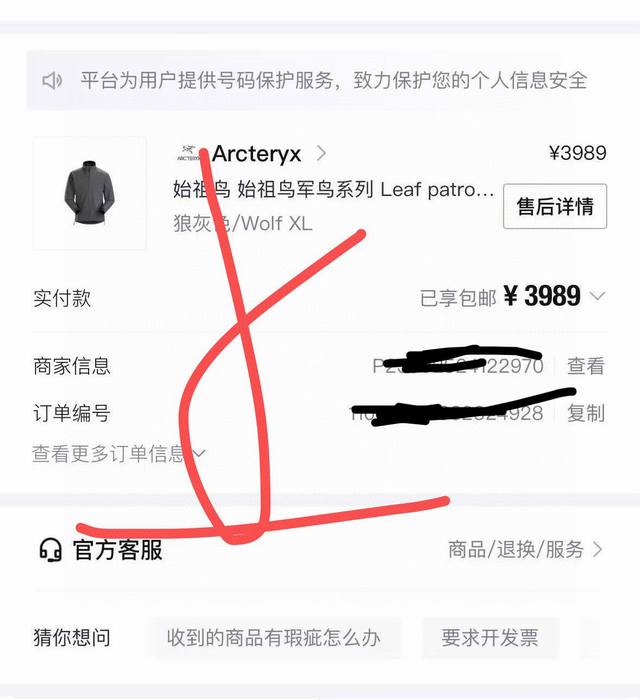Open 官方客服 商品/退换/服务 row

click(524, 549)
